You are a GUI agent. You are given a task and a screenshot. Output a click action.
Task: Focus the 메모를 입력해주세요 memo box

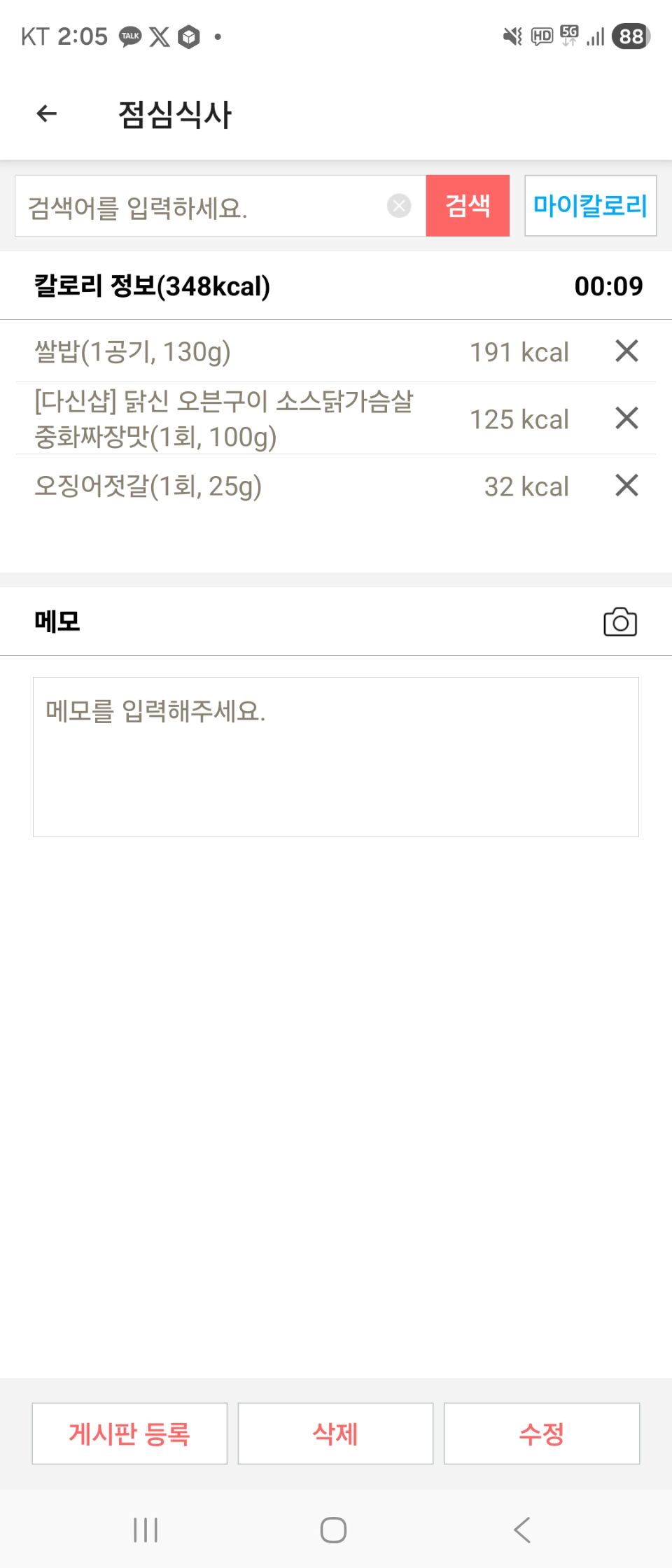(336, 756)
